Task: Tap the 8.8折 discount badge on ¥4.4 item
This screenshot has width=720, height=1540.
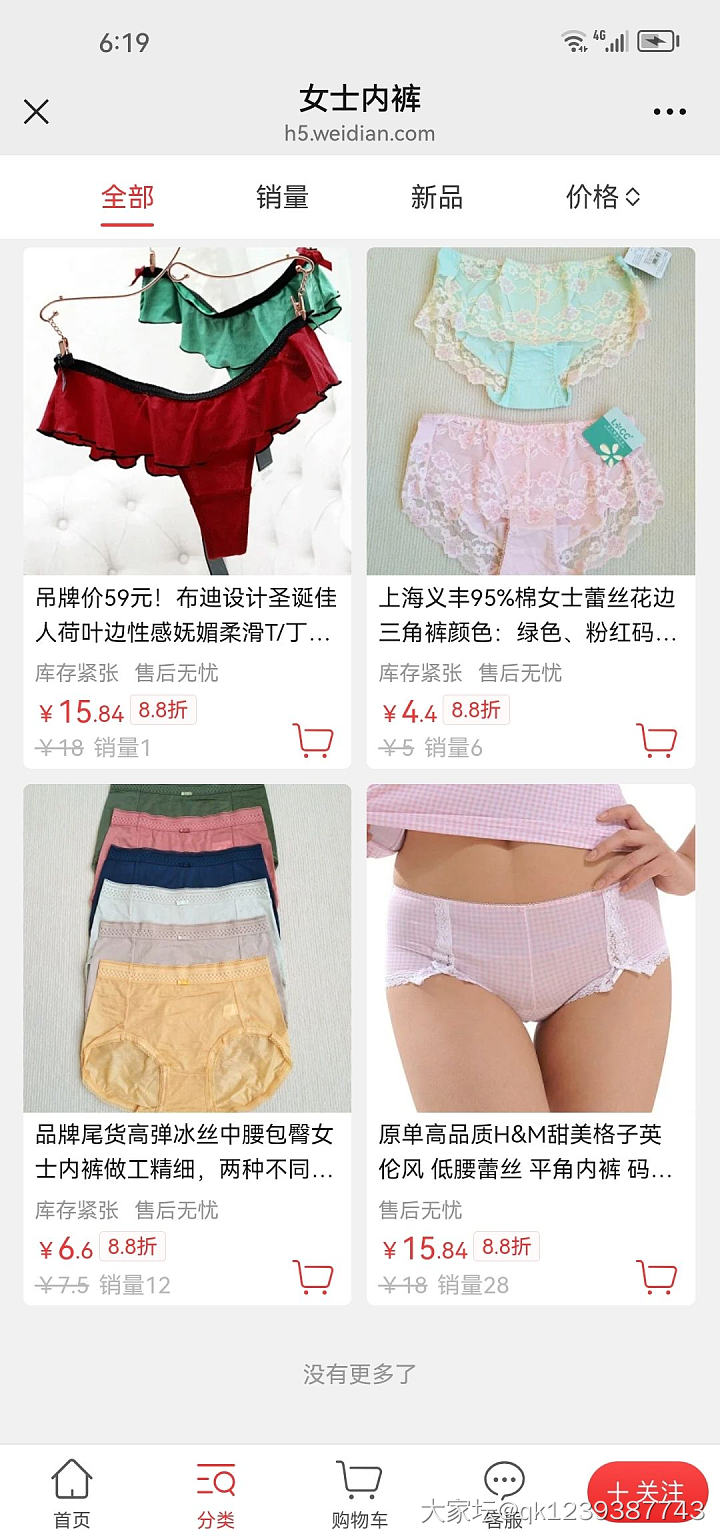Action: click(x=477, y=708)
